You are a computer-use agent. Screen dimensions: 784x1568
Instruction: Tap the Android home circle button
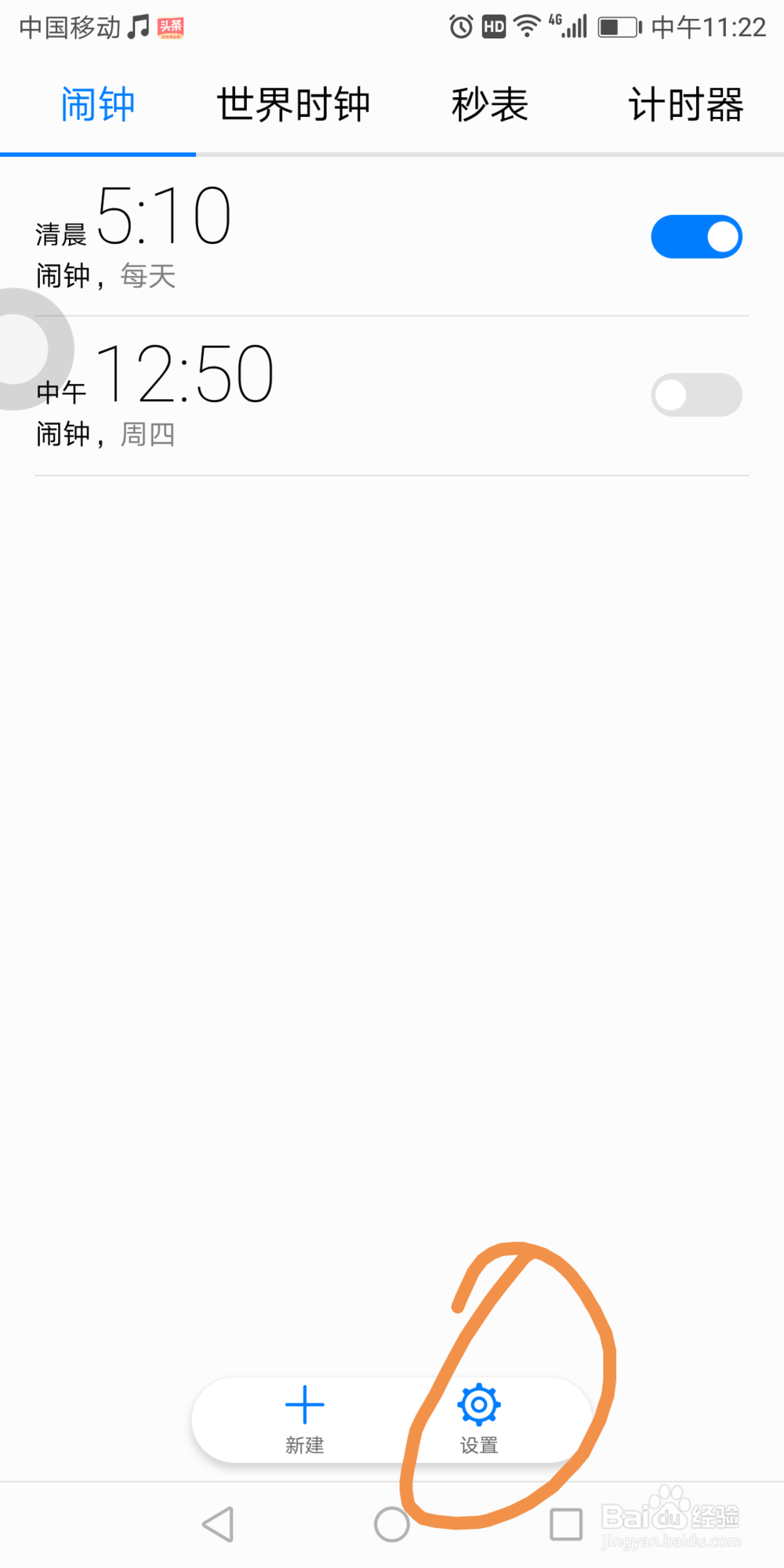391,1523
